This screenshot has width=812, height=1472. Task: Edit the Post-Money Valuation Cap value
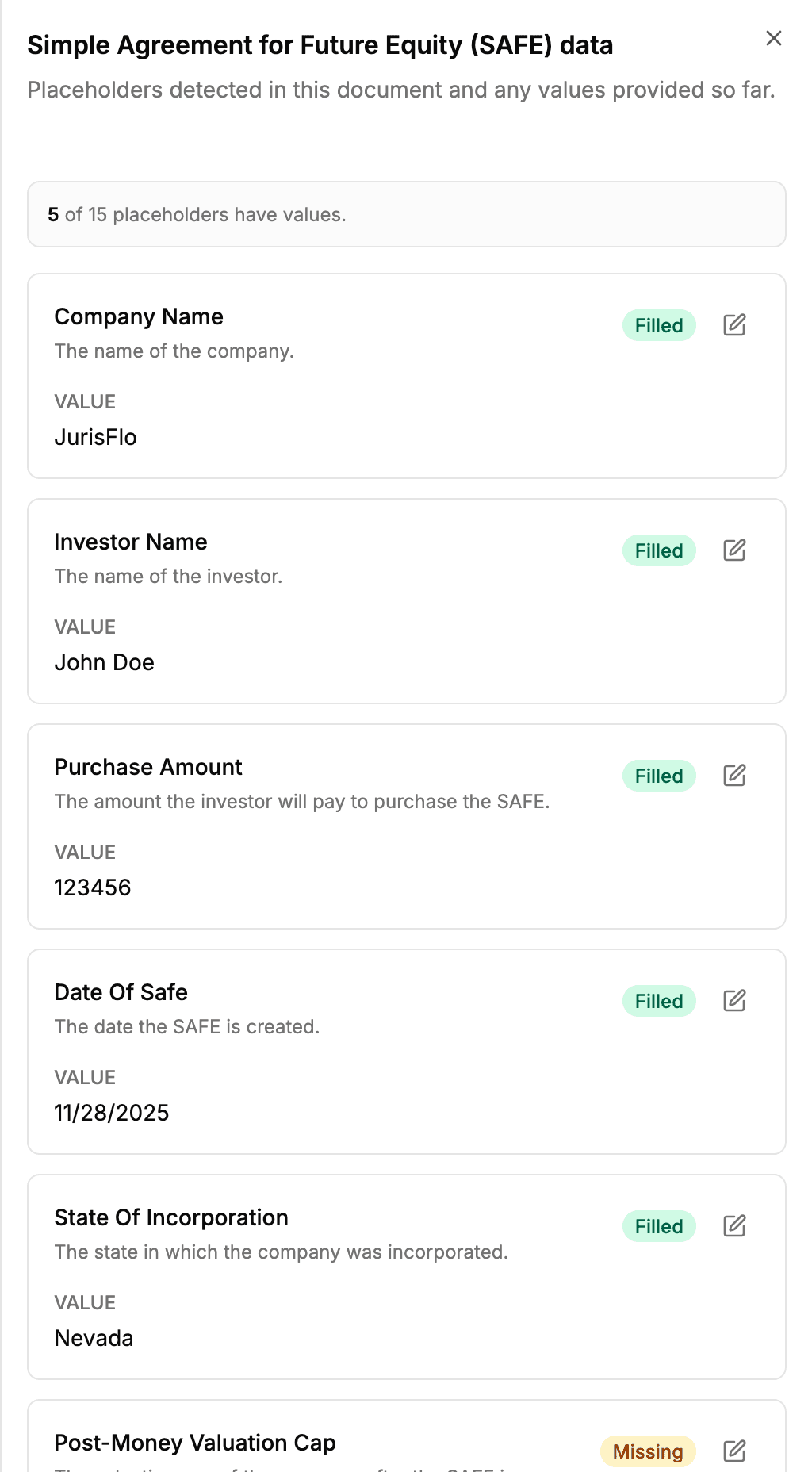coord(735,1451)
